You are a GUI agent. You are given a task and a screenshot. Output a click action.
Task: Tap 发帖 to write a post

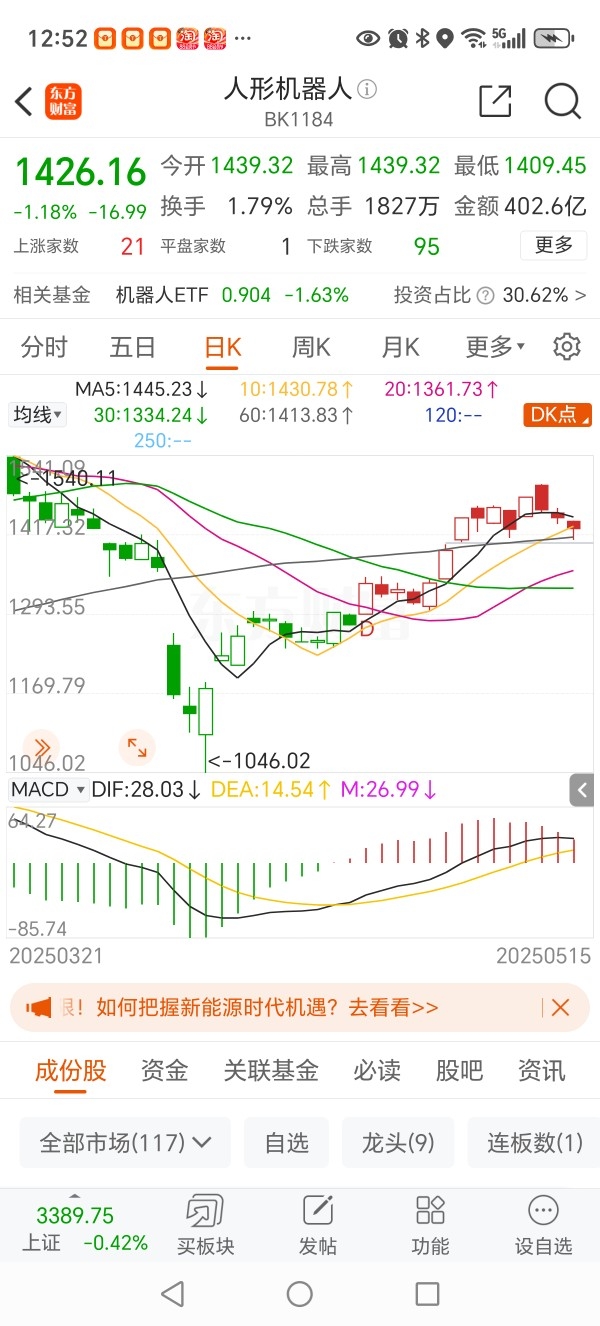pyautogui.click(x=317, y=1225)
